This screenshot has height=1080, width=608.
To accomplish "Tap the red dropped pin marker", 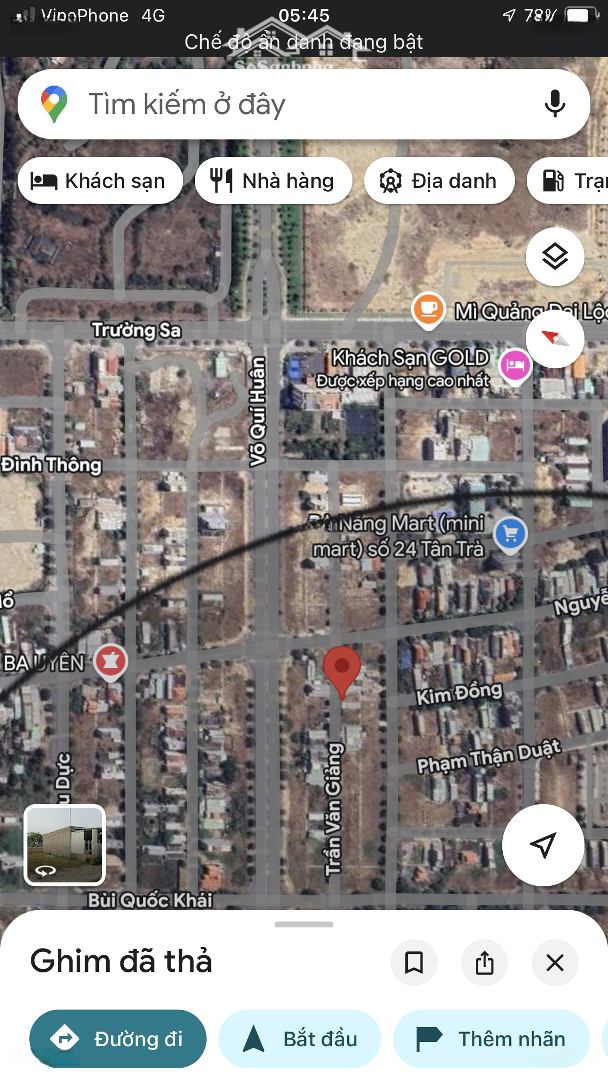I will (x=342, y=668).
